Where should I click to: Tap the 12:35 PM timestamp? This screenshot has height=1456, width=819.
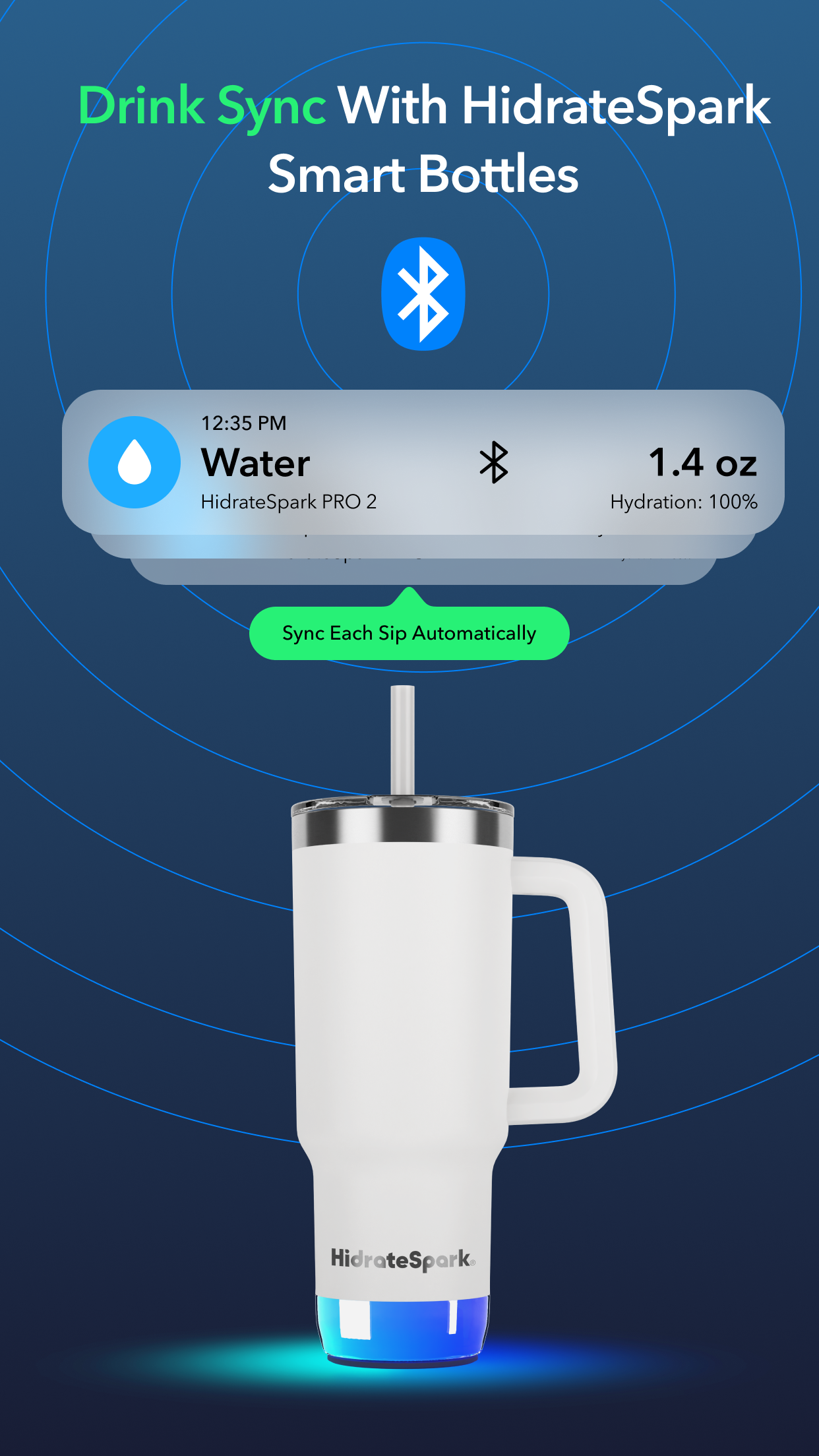click(244, 422)
